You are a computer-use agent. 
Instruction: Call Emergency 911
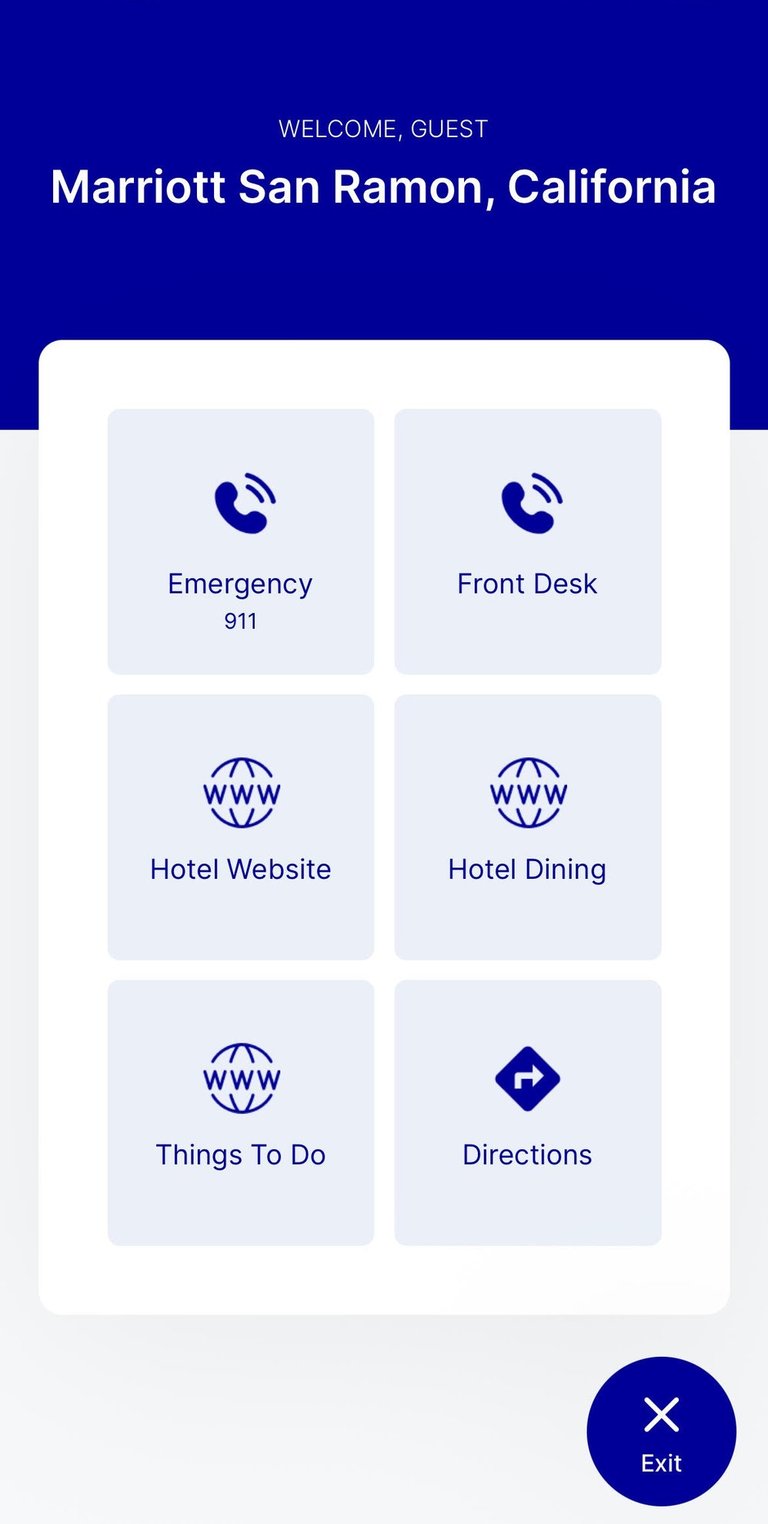pyautogui.click(x=240, y=541)
